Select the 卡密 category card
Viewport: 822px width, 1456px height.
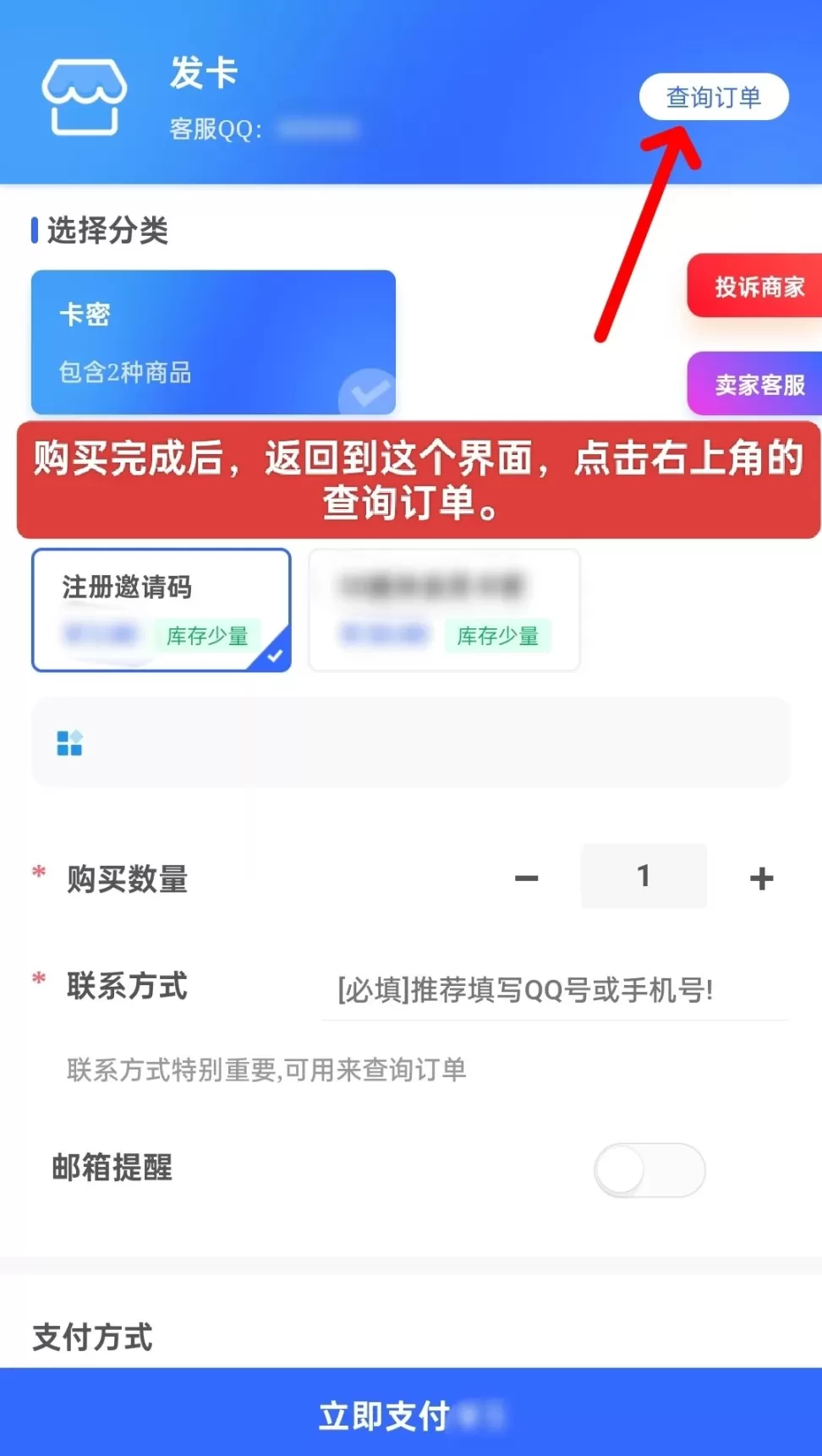click(213, 342)
